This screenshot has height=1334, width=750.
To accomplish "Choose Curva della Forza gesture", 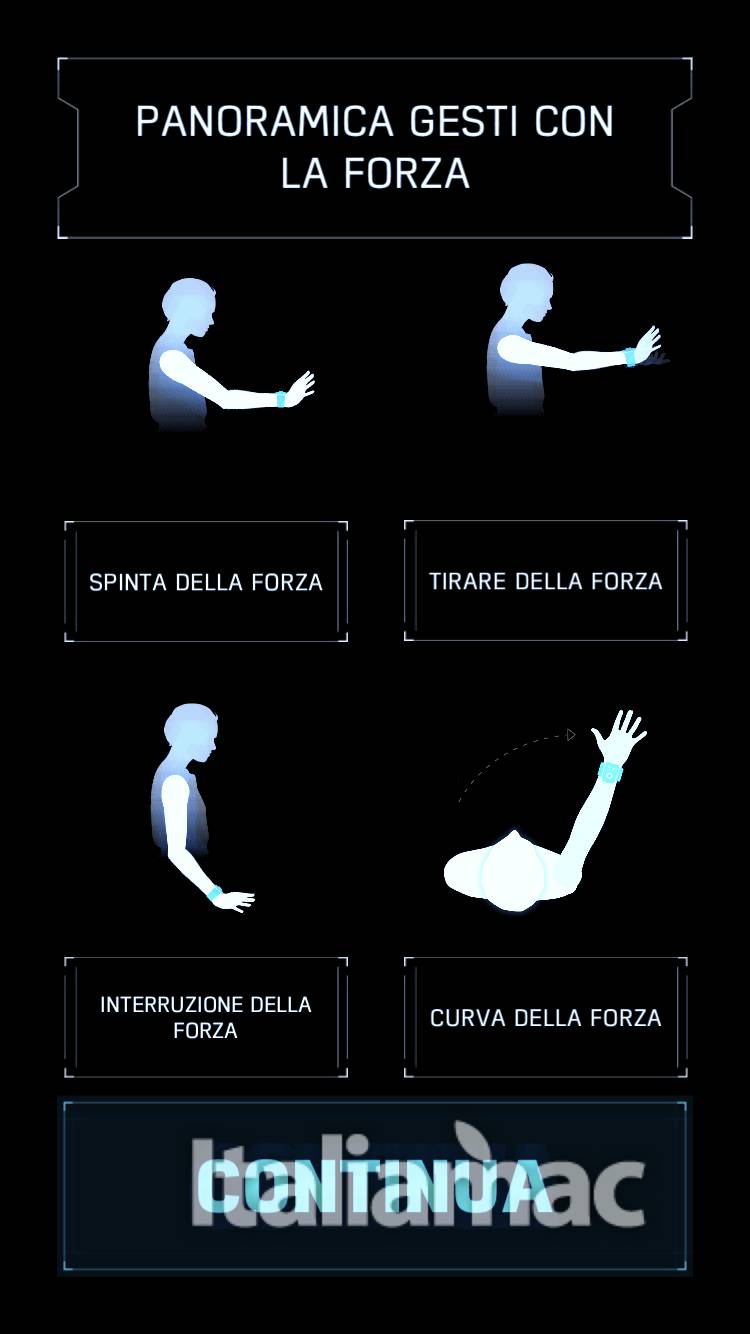I will (x=545, y=1017).
